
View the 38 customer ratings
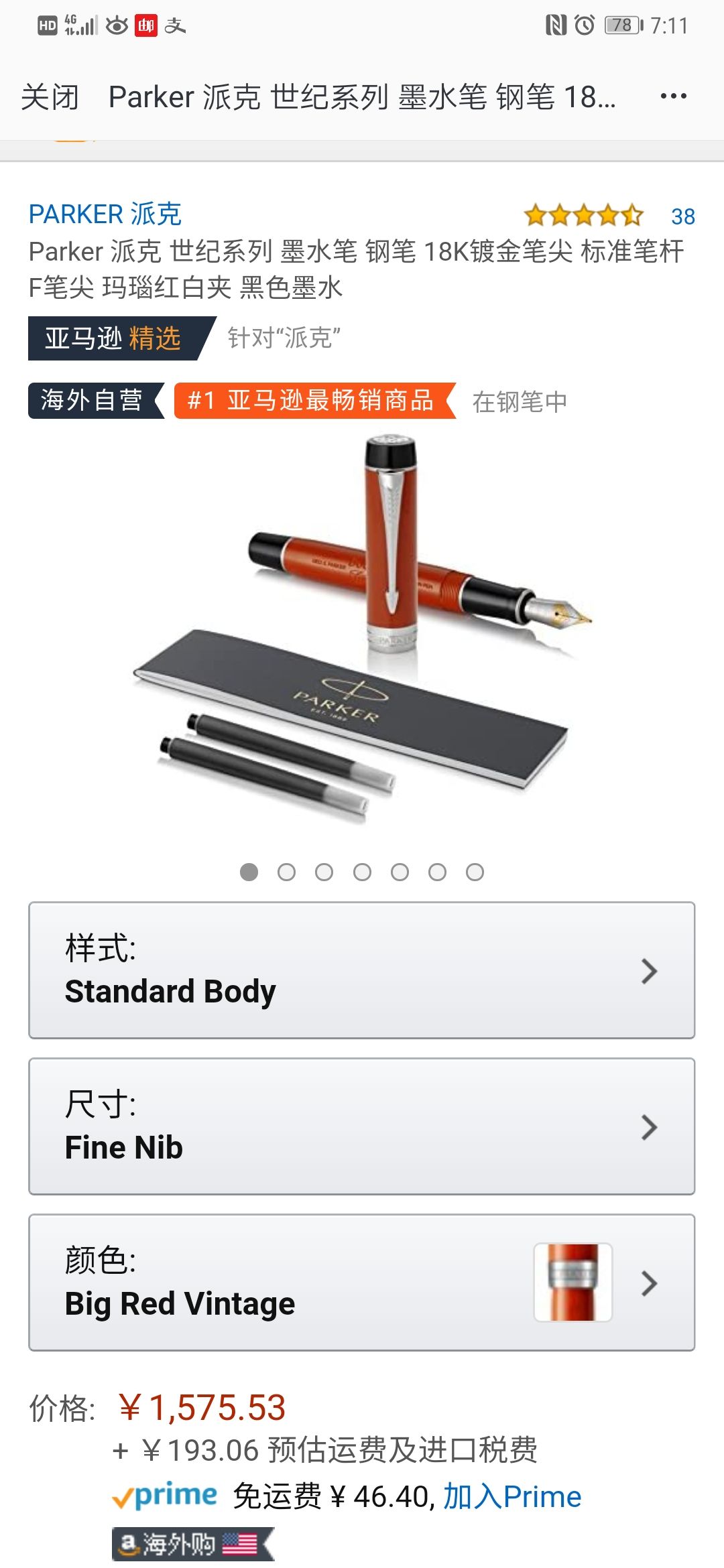682,216
